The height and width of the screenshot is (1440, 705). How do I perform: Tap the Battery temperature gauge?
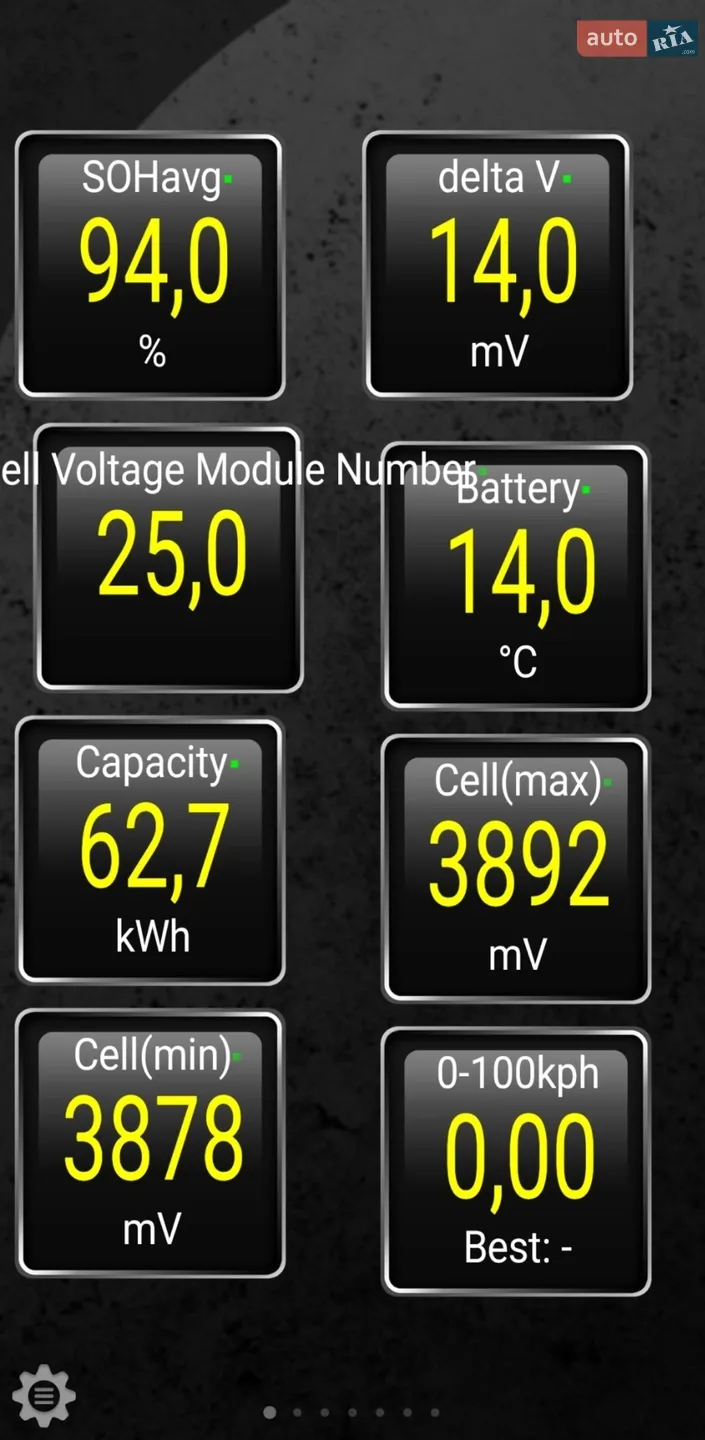click(x=517, y=577)
